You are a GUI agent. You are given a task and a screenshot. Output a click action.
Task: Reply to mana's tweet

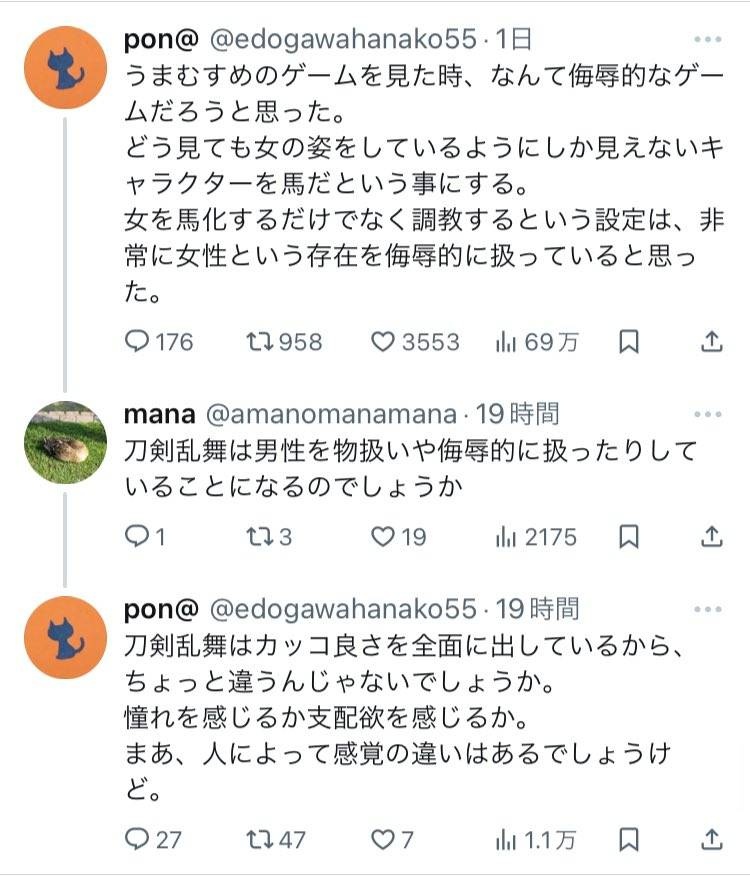[x=137, y=537]
